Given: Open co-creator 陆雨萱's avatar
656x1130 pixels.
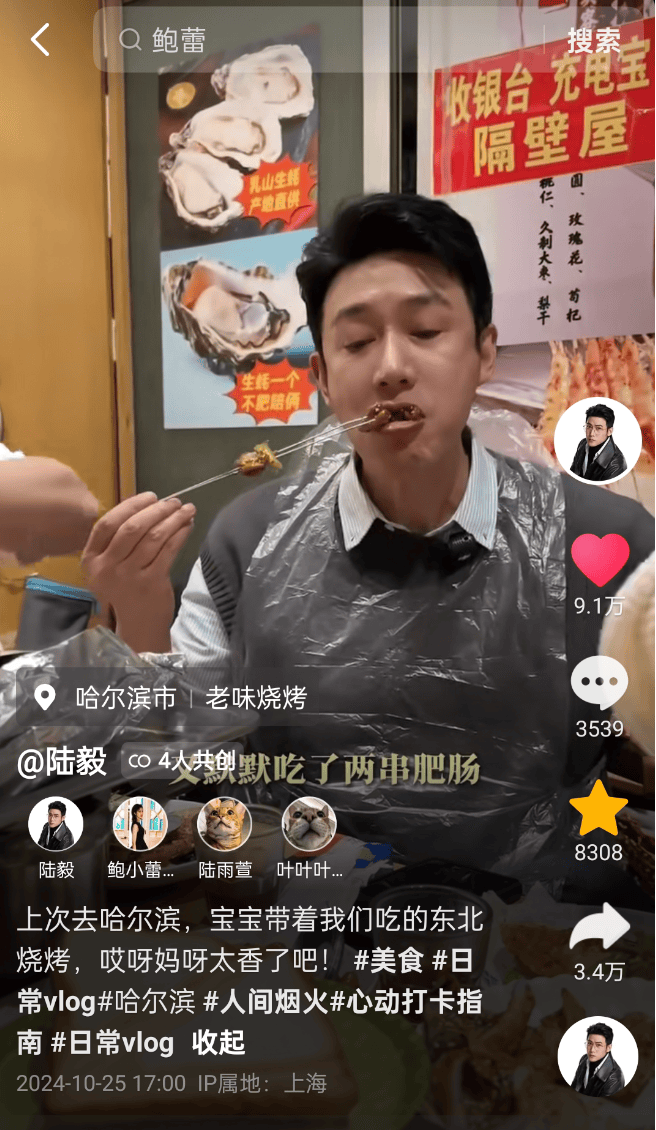Looking at the screenshot, I should [224, 824].
